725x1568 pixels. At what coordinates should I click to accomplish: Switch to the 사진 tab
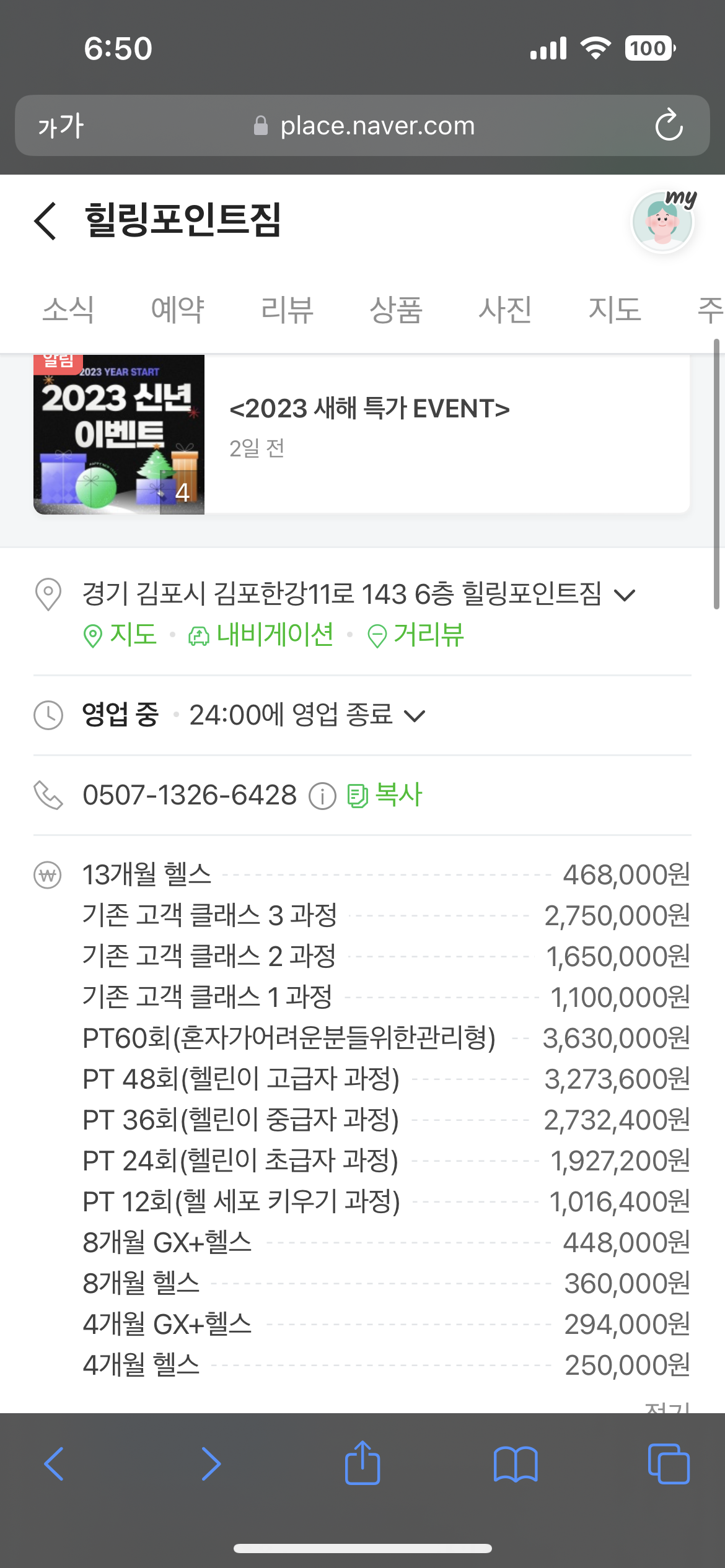click(x=505, y=309)
